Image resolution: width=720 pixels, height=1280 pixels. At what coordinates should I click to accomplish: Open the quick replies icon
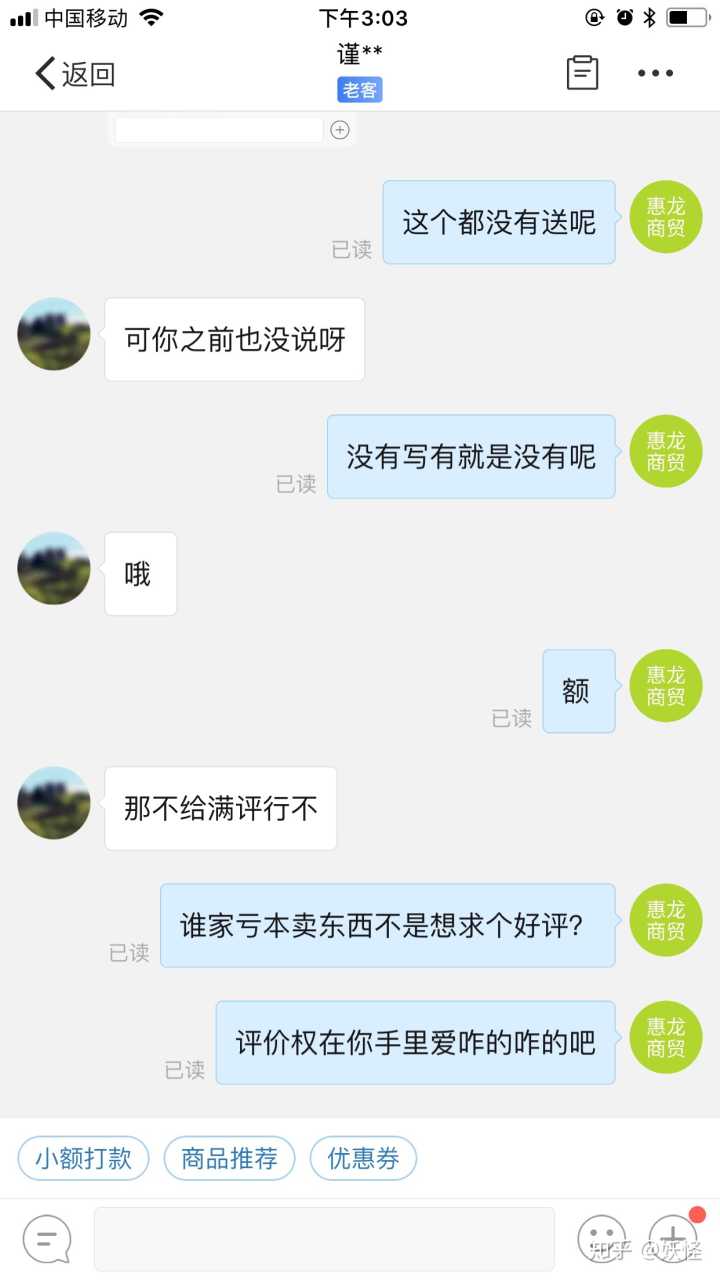47,1240
